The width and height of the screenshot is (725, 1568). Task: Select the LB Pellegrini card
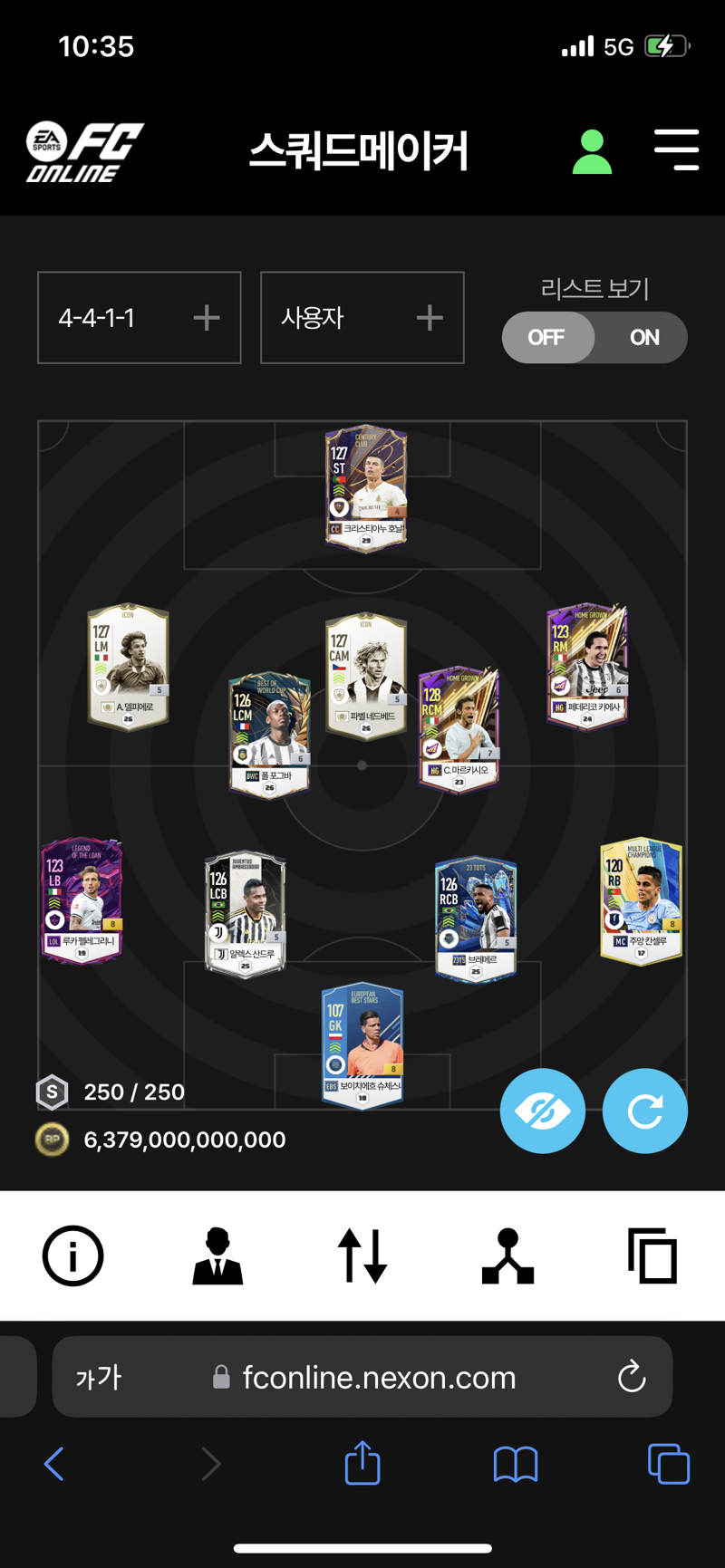click(x=82, y=899)
